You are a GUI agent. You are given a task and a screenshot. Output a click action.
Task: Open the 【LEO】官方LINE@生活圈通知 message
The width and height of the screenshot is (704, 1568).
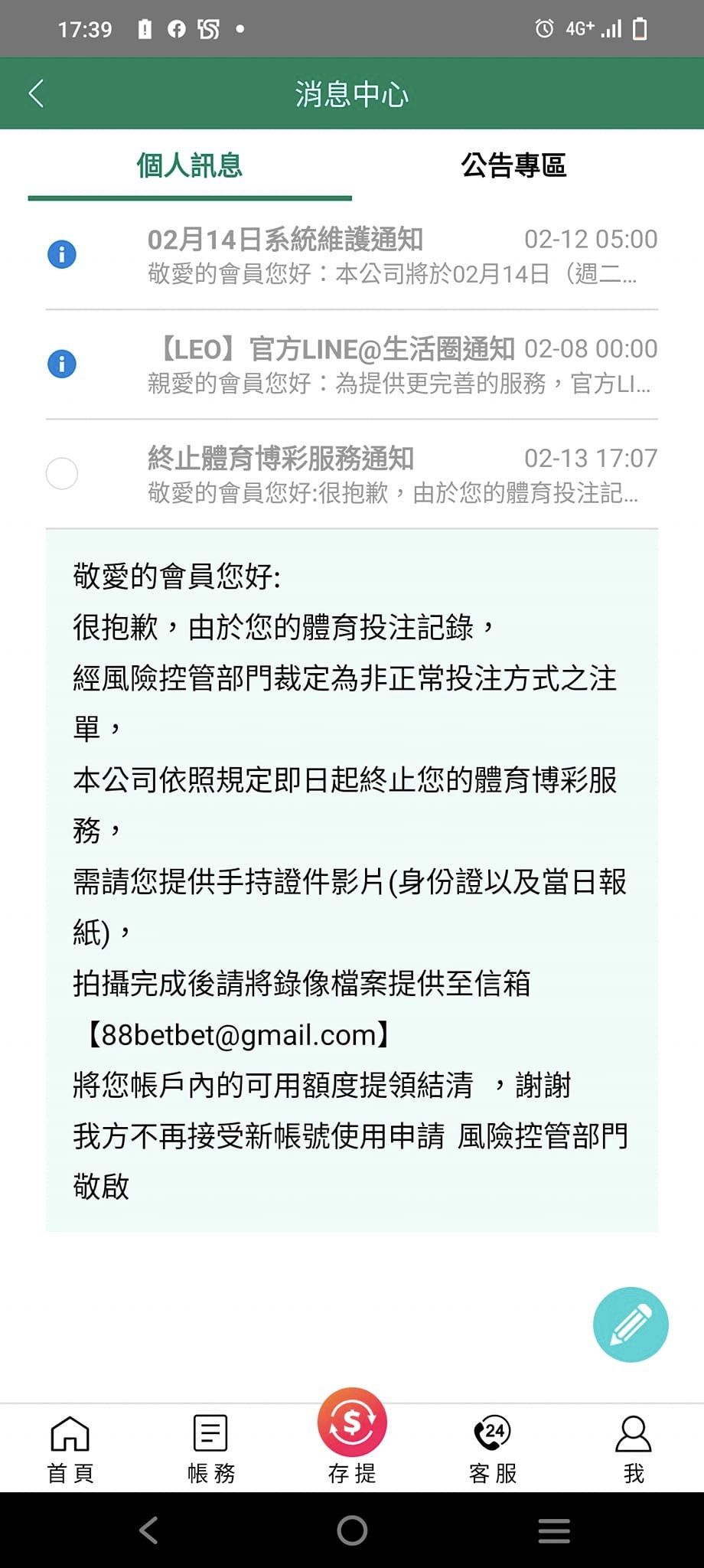(x=352, y=364)
